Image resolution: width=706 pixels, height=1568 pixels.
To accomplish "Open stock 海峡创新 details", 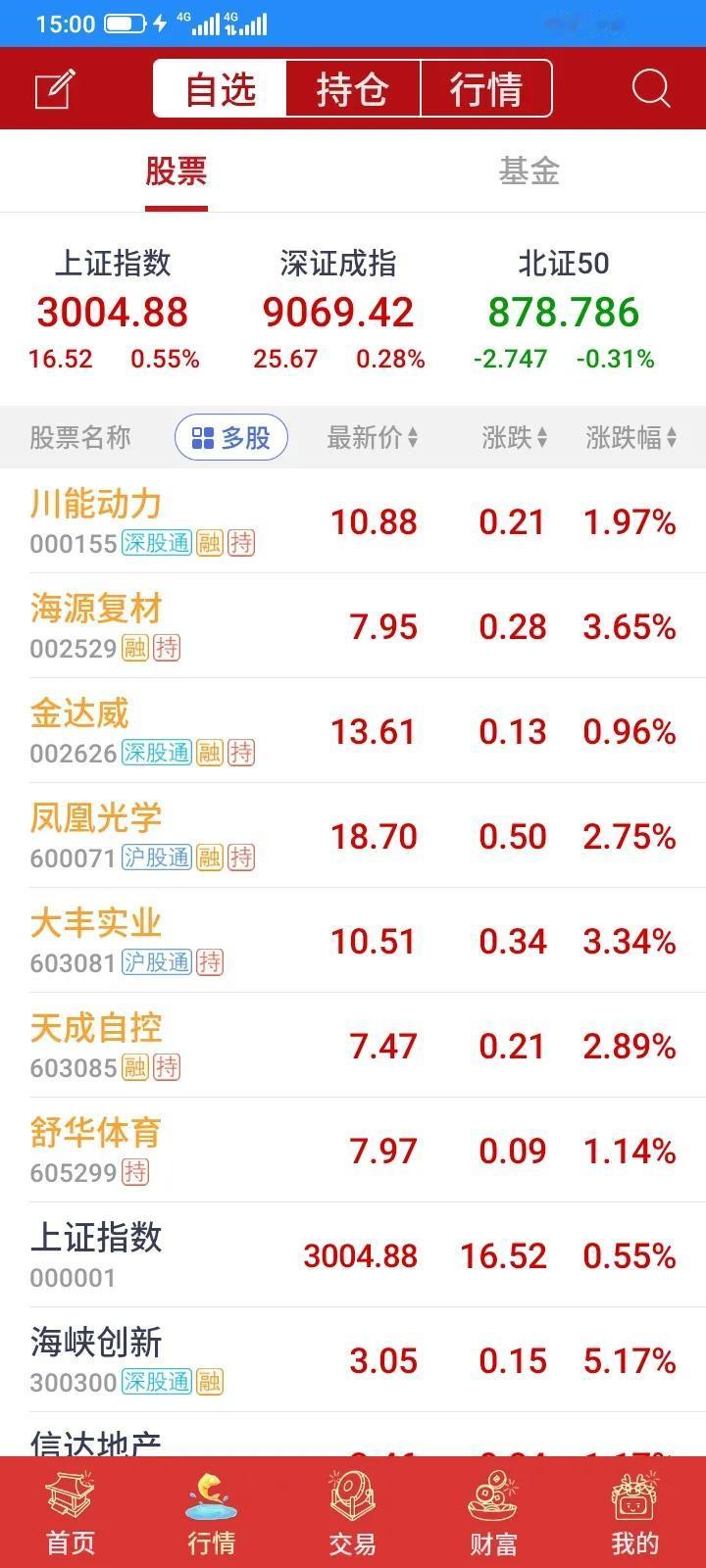I will [353, 1359].
